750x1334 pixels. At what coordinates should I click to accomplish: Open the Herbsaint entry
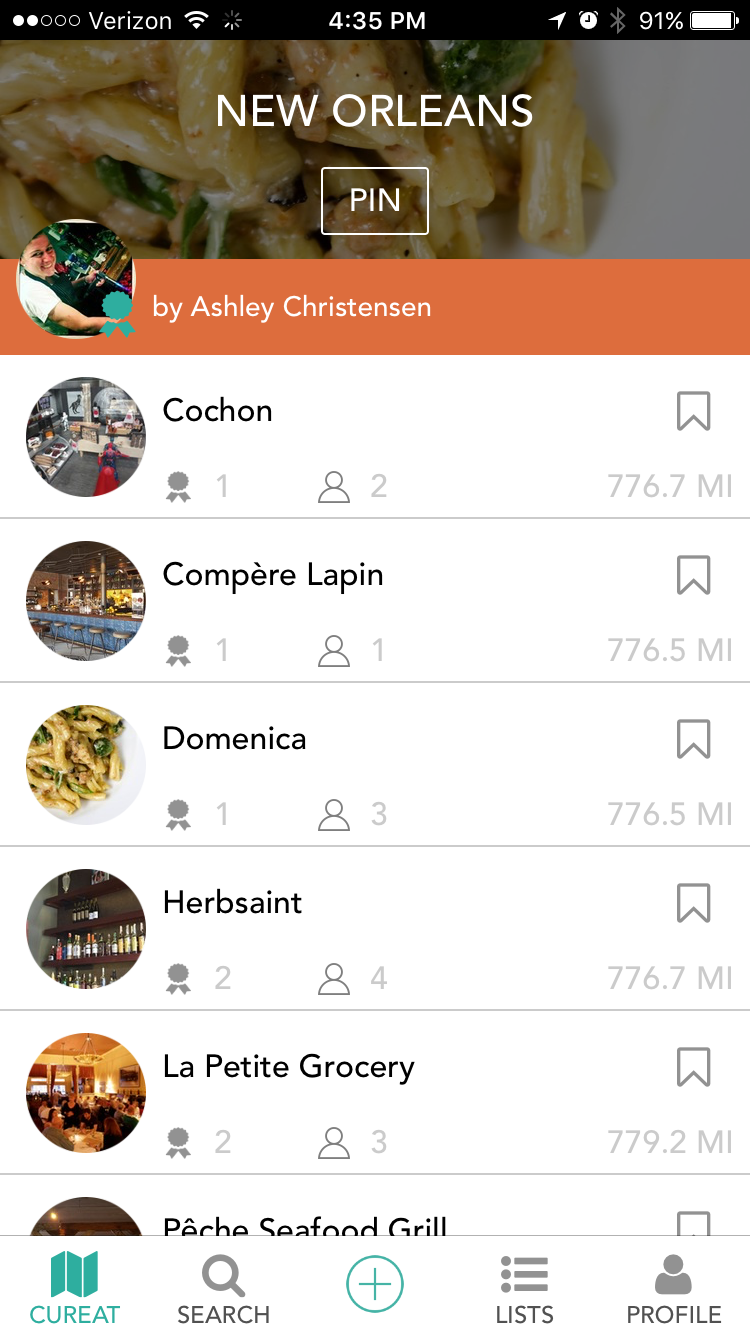[232, 903]
